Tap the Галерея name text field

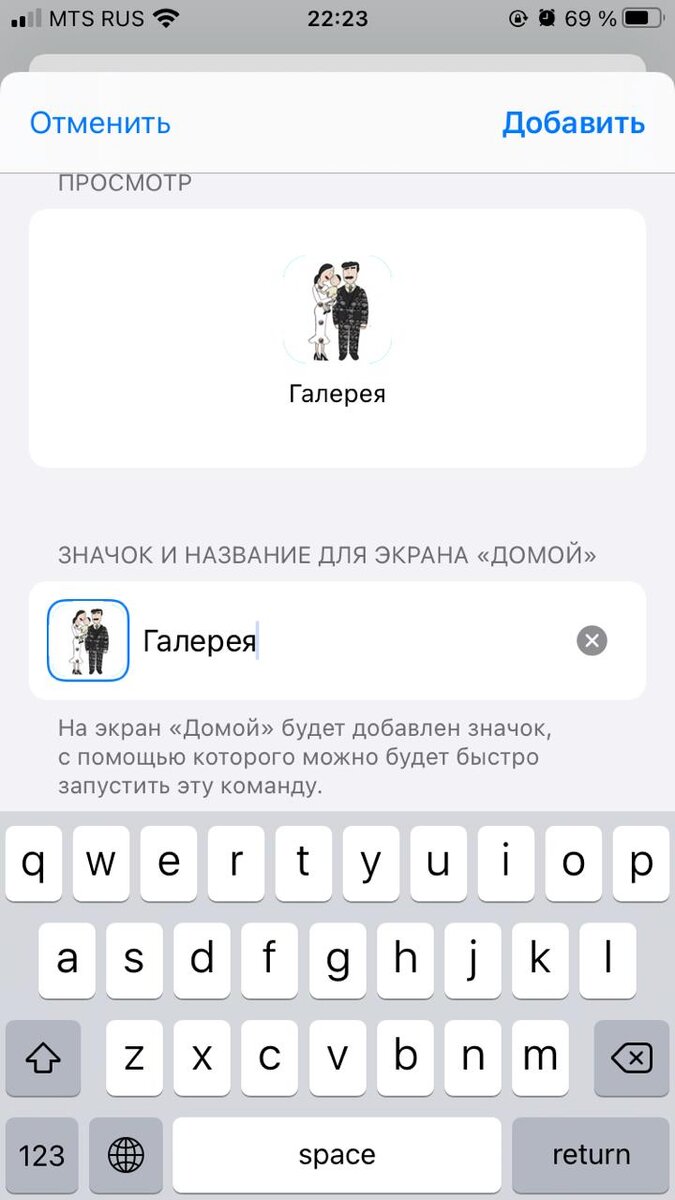350,640
